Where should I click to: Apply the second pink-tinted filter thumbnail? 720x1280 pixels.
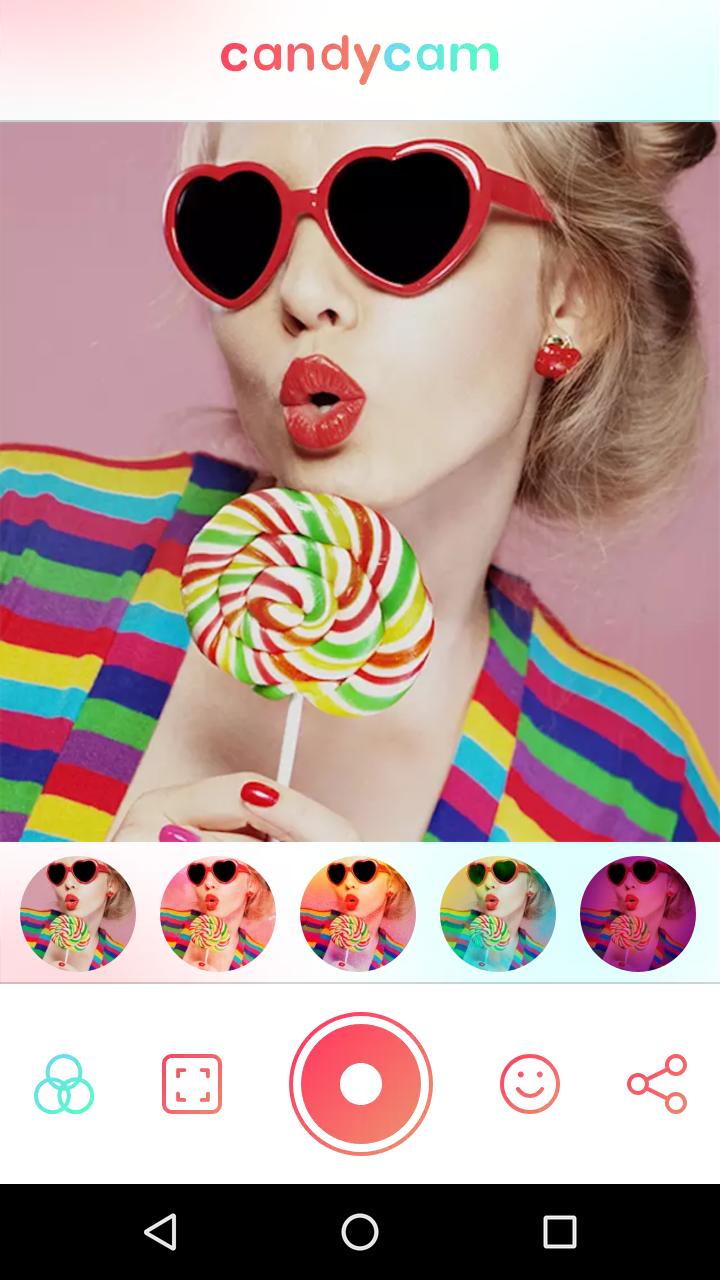(218, 913)
